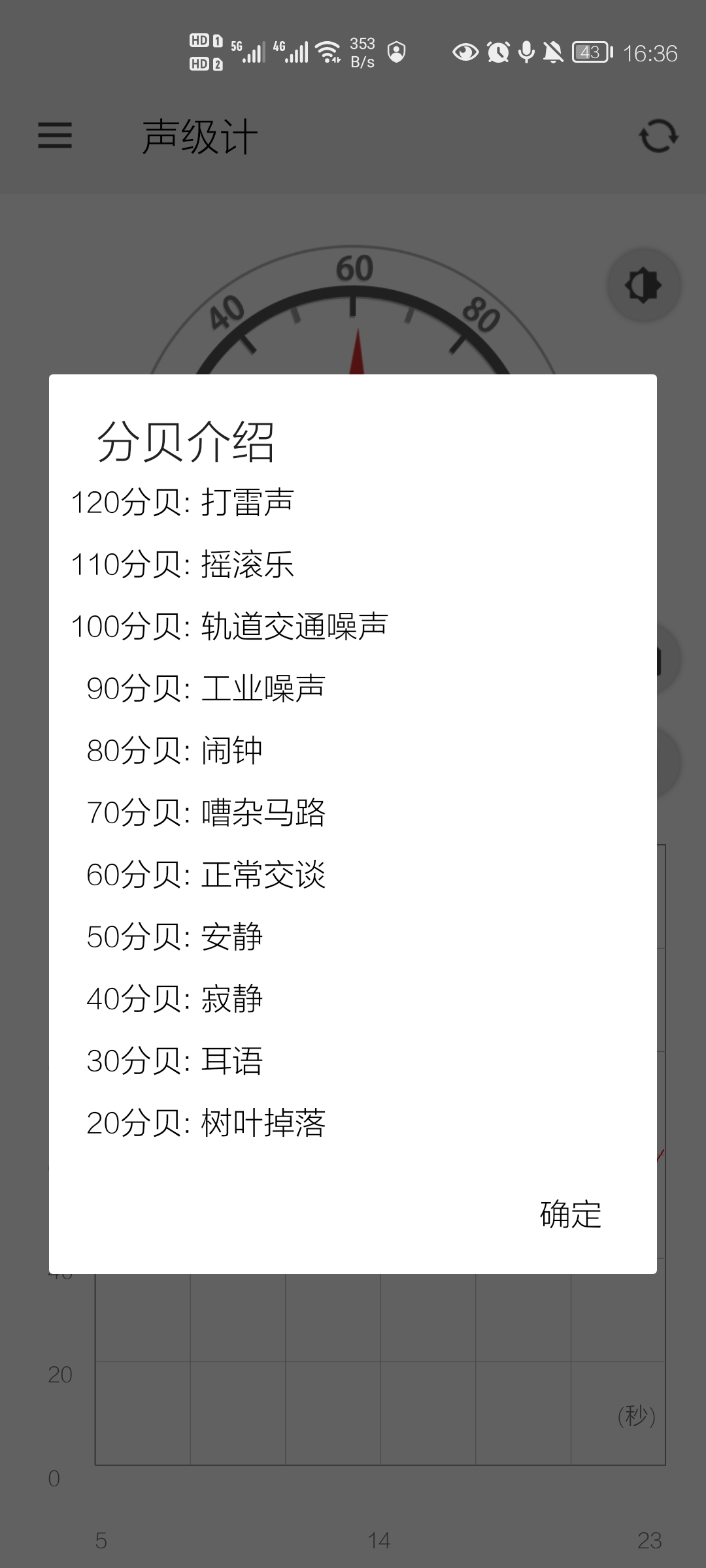Viewport: 706px width, 1568px height.
Task: Click the 声级计 title text
Action: 199,135
